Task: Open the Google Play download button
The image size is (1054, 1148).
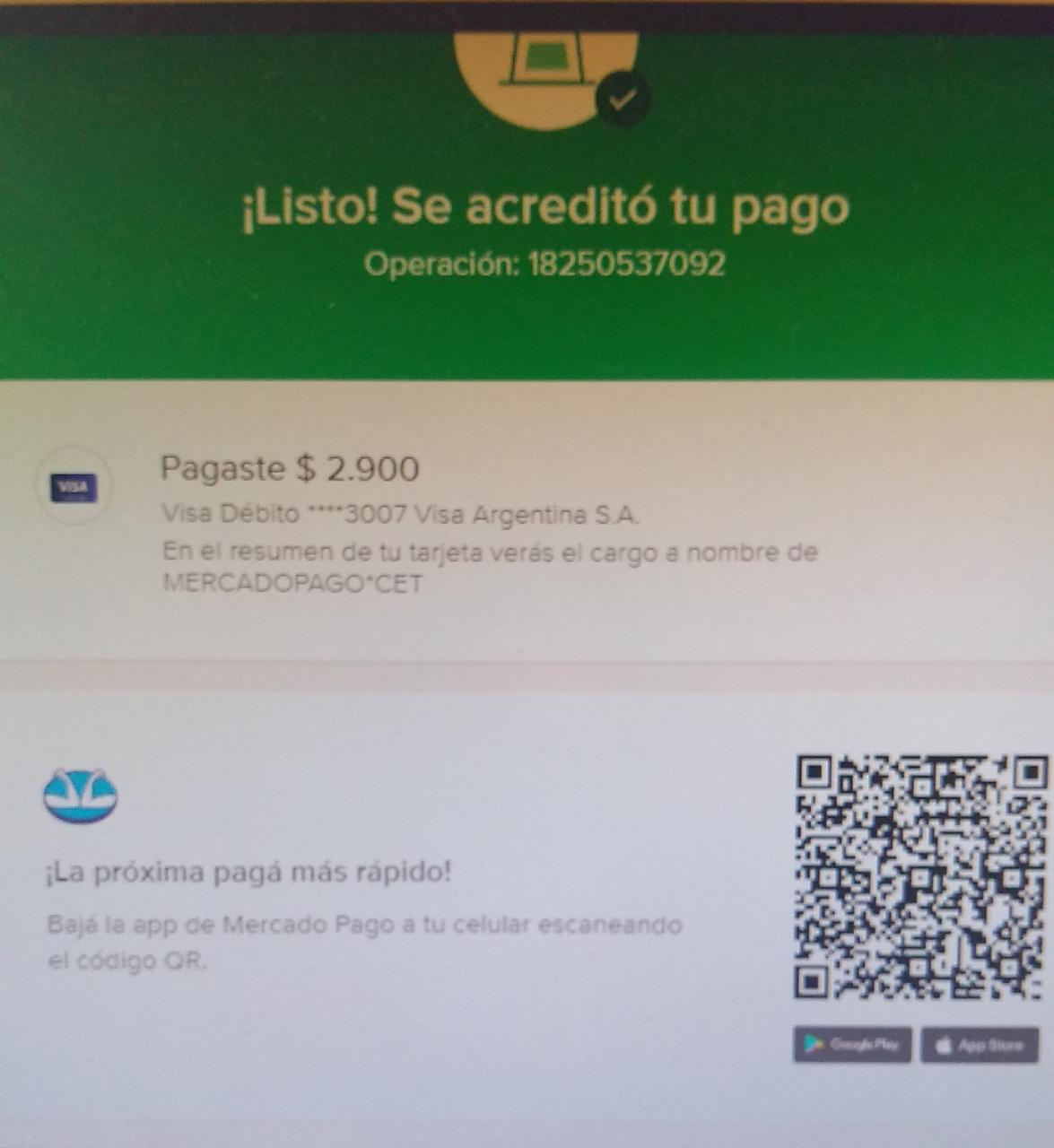Action: coord(852,1045)
